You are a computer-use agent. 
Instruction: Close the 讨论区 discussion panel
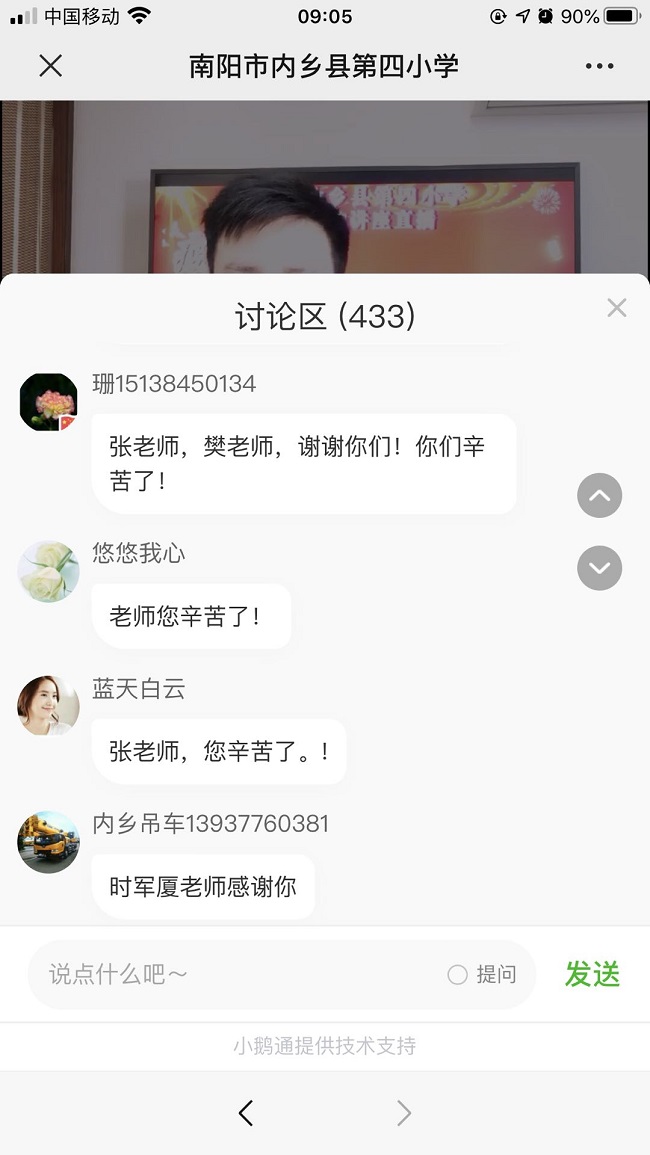pos(617,308)
